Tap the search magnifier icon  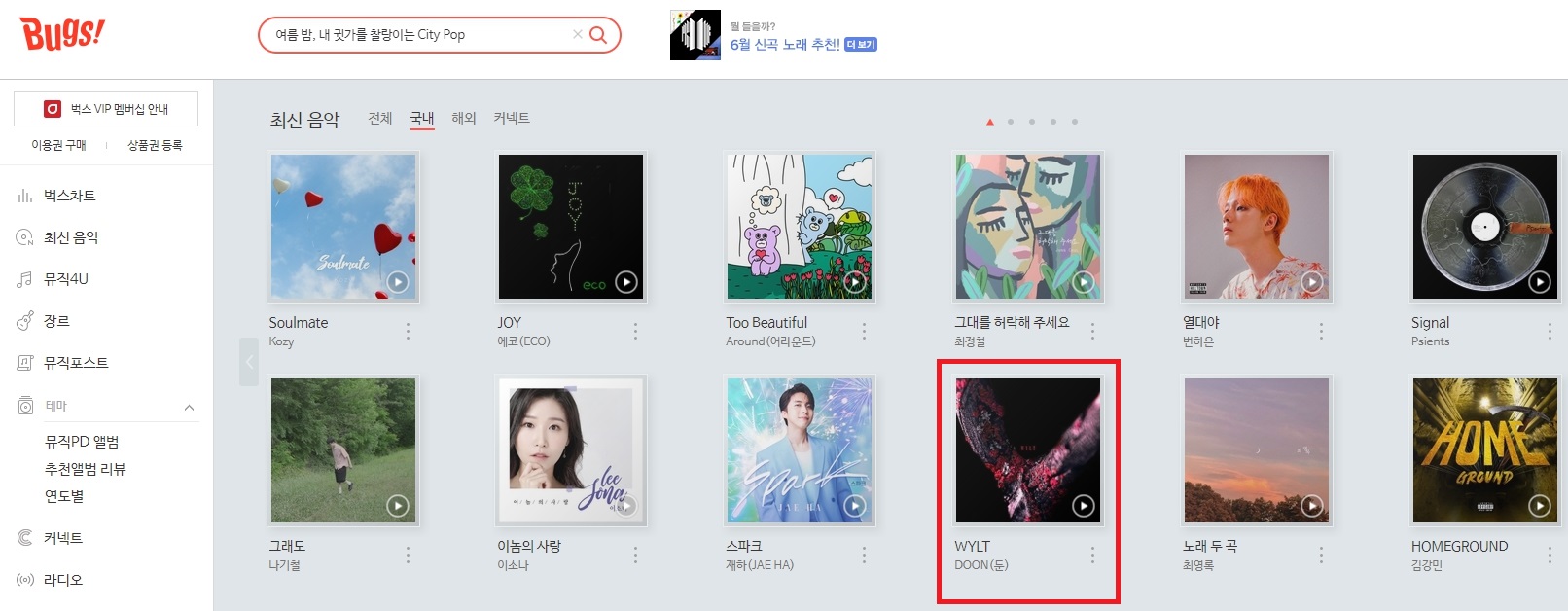click(x=598, y=35)
